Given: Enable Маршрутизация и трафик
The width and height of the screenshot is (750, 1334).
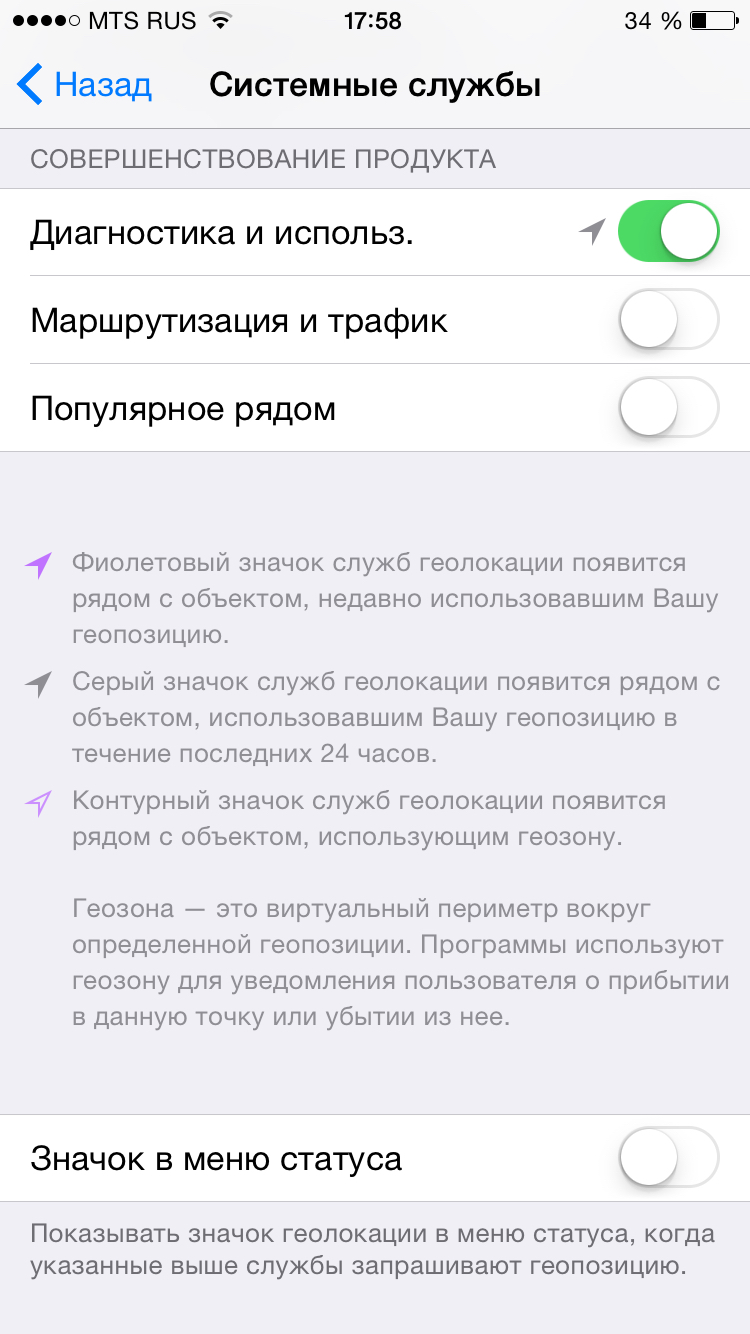Looking at the screenshot, I should pos(669,320).
